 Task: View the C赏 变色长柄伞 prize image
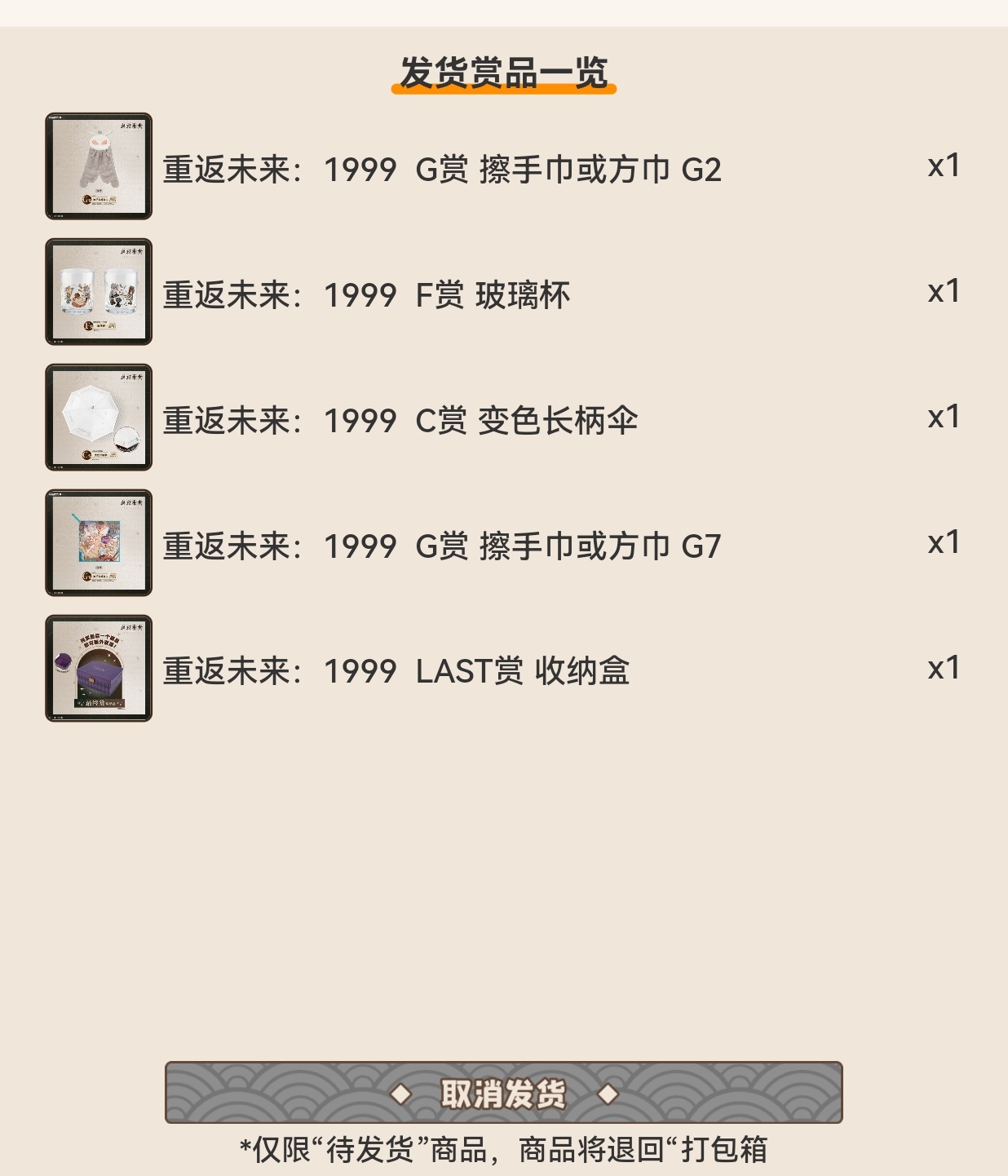pyautogui.click(x=99, y=418)
